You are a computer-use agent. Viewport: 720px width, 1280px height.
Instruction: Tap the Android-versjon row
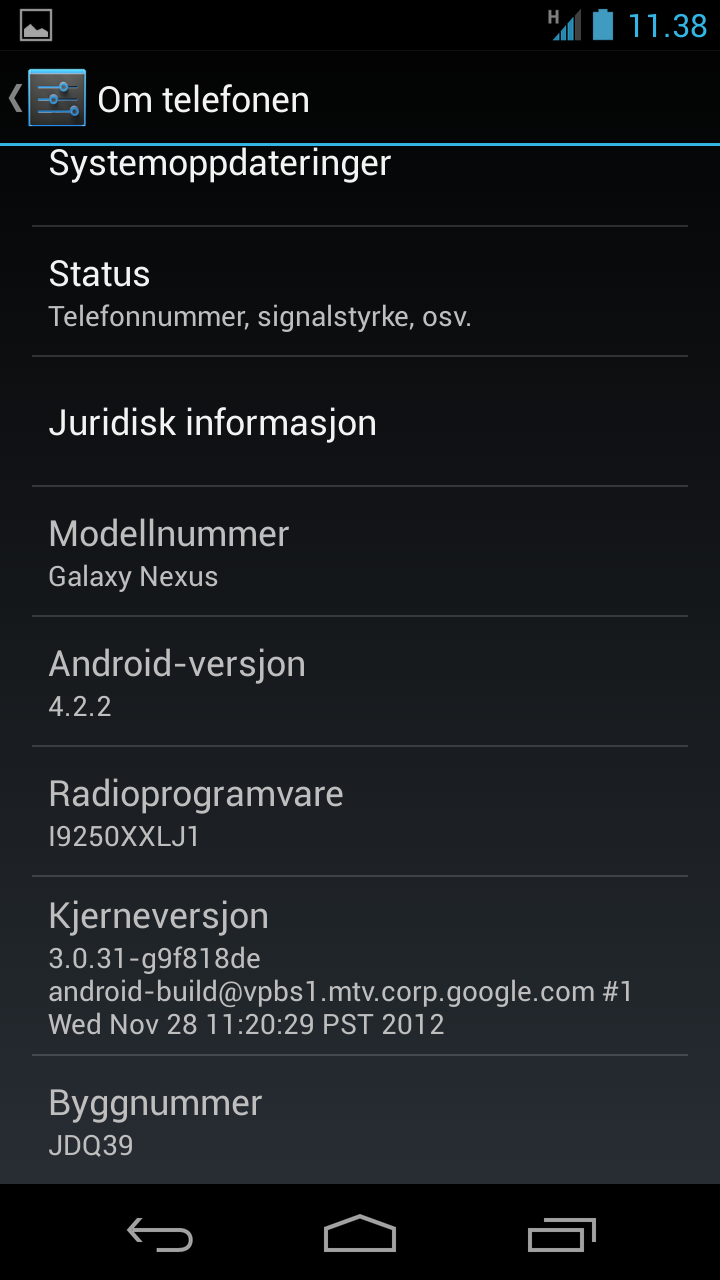[360, 682]
